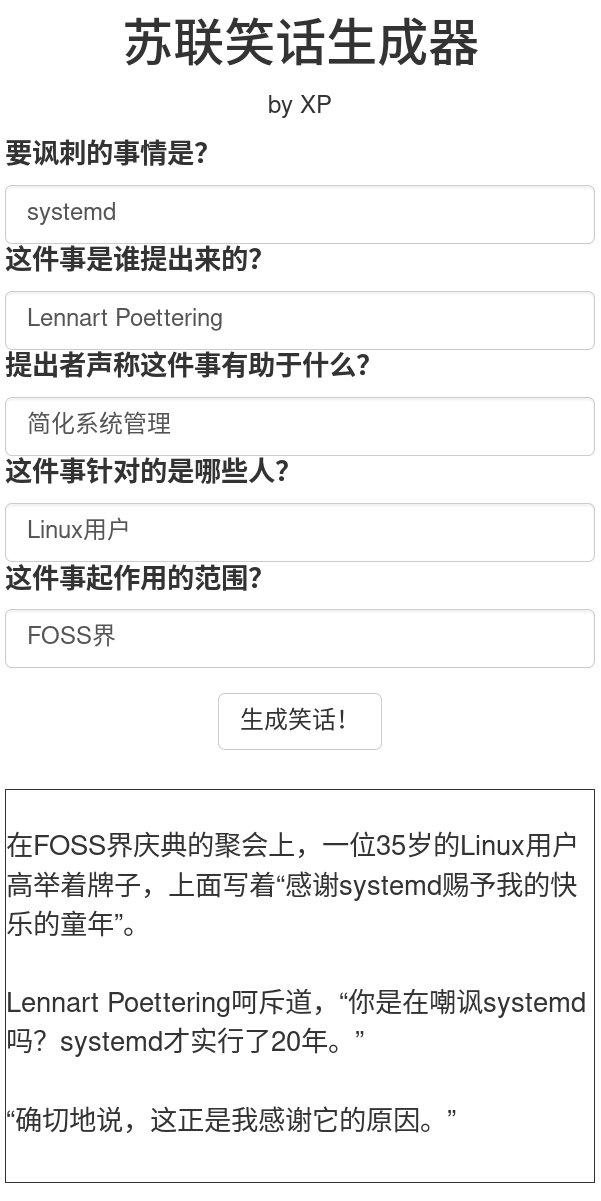
Task: Tap the FOSS界 input field
Action: [300, 638]
